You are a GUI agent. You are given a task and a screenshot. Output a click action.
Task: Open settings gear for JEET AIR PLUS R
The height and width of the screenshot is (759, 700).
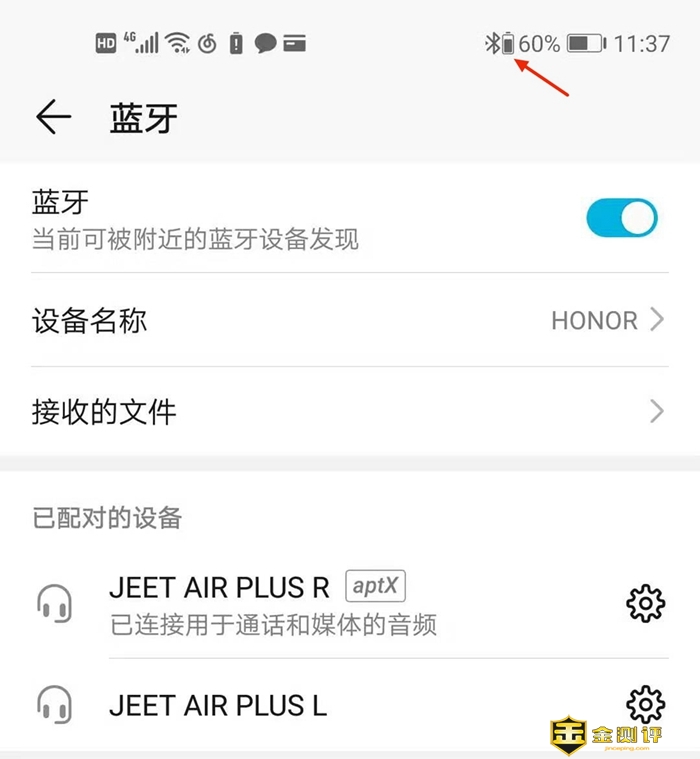click(x=645, y=603)
